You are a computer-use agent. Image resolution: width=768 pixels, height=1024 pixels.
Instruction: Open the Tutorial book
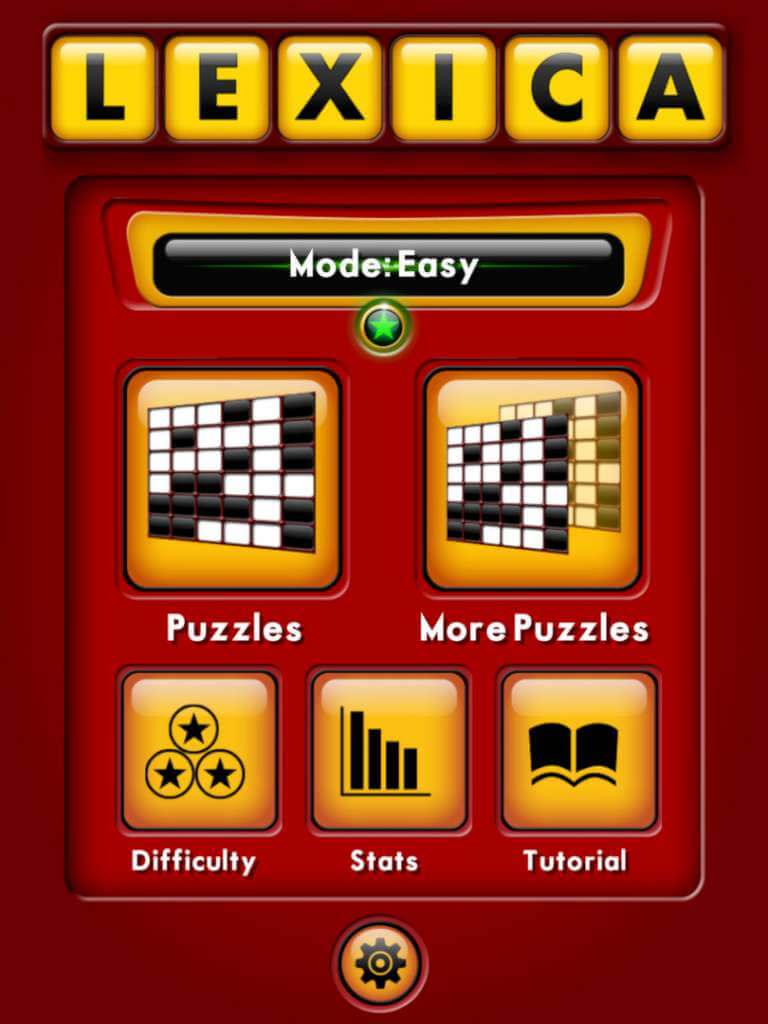[578, 750]
